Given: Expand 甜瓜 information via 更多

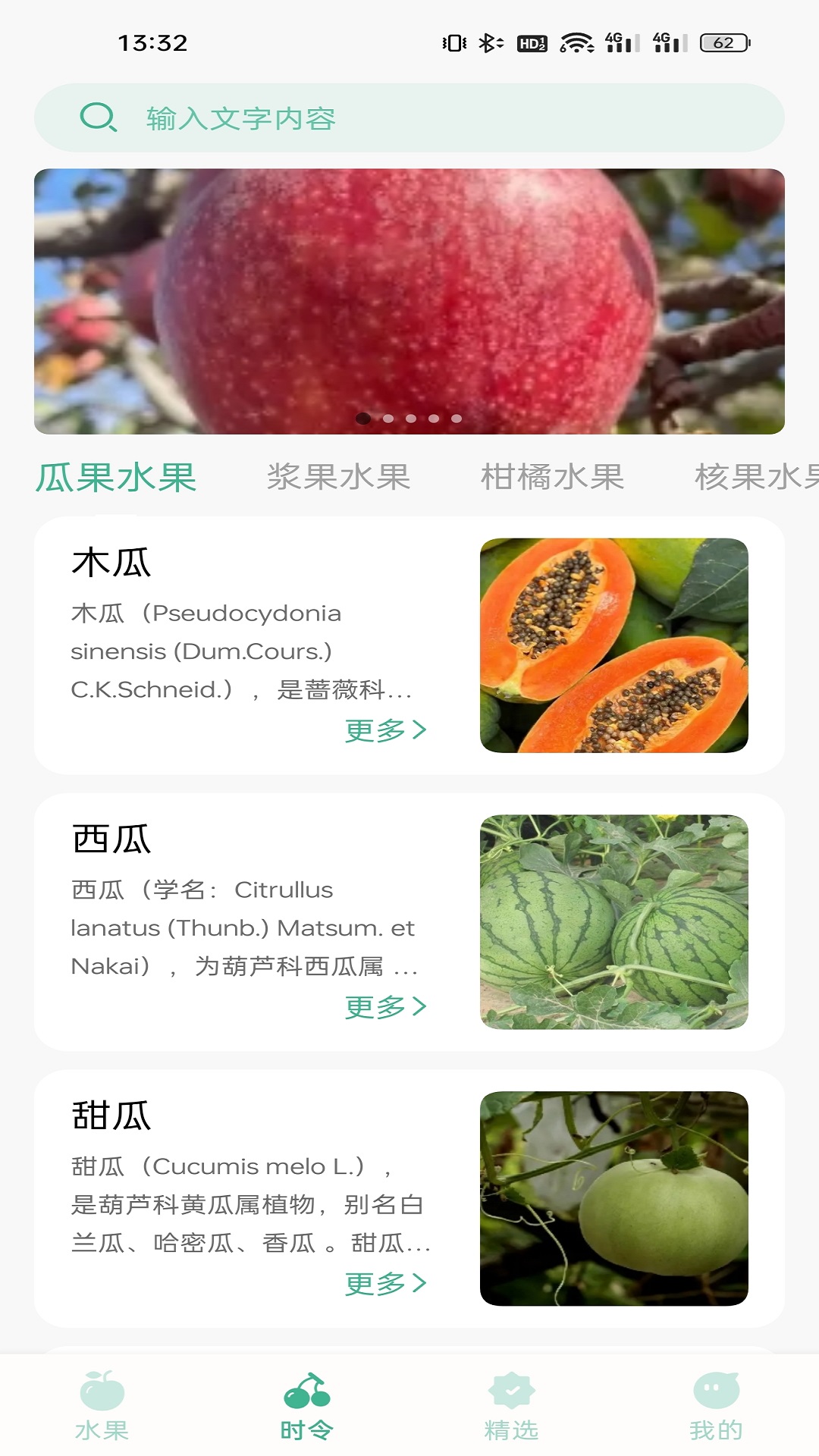Looking at the screenshot, I should [387, 1283].
